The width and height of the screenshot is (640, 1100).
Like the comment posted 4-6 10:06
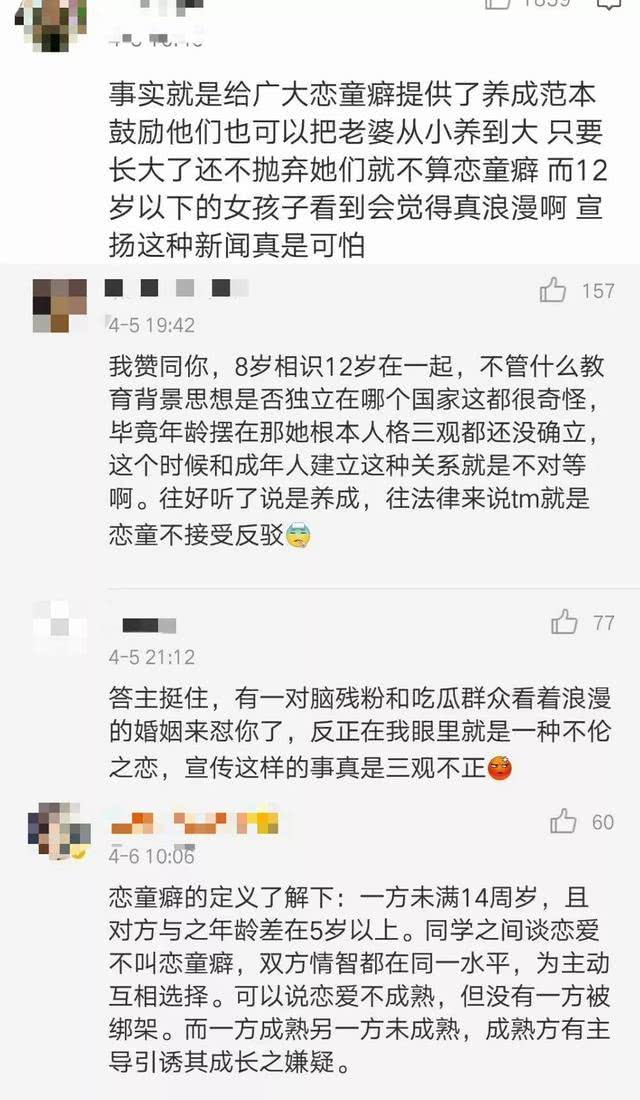564,820
